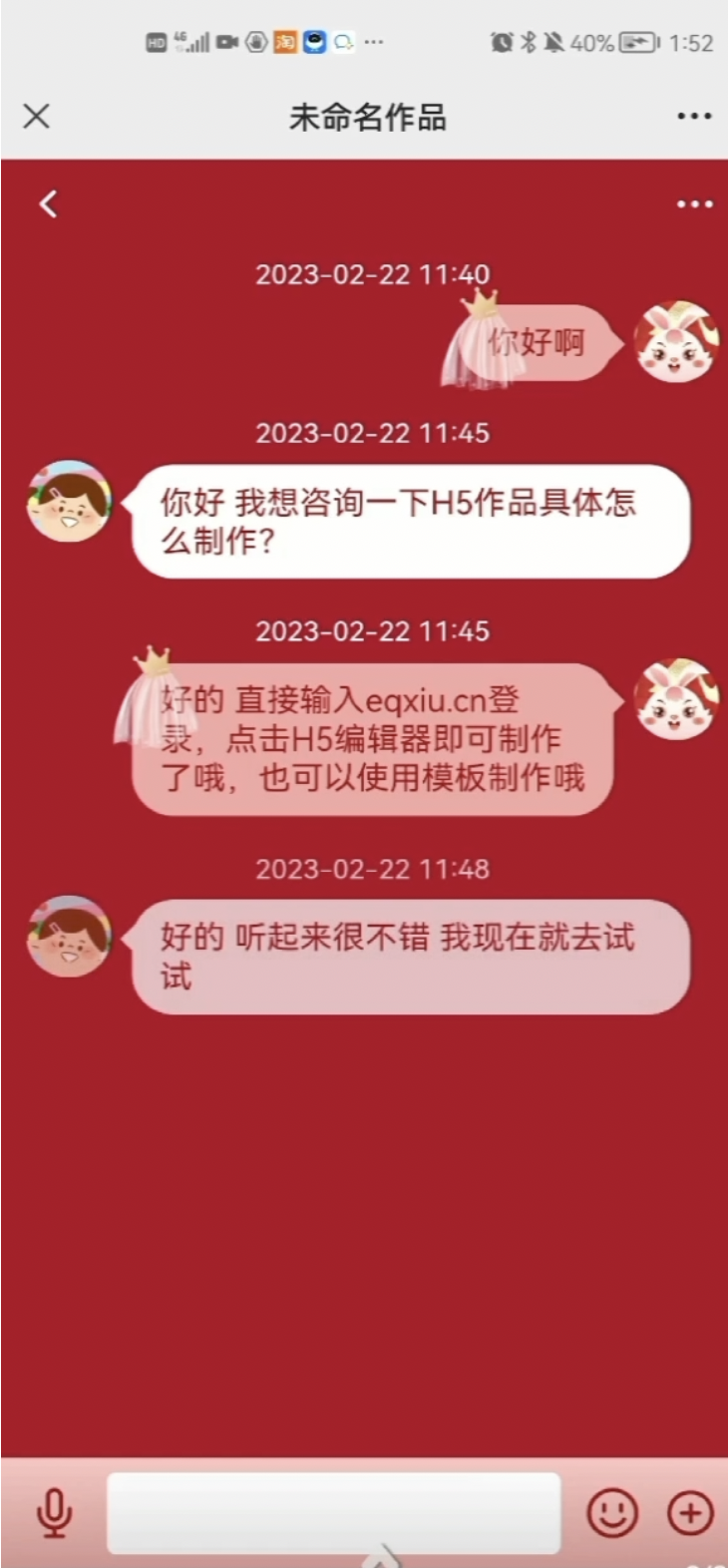Switch to voice input with the microphone icon

tap(54, 1513)
